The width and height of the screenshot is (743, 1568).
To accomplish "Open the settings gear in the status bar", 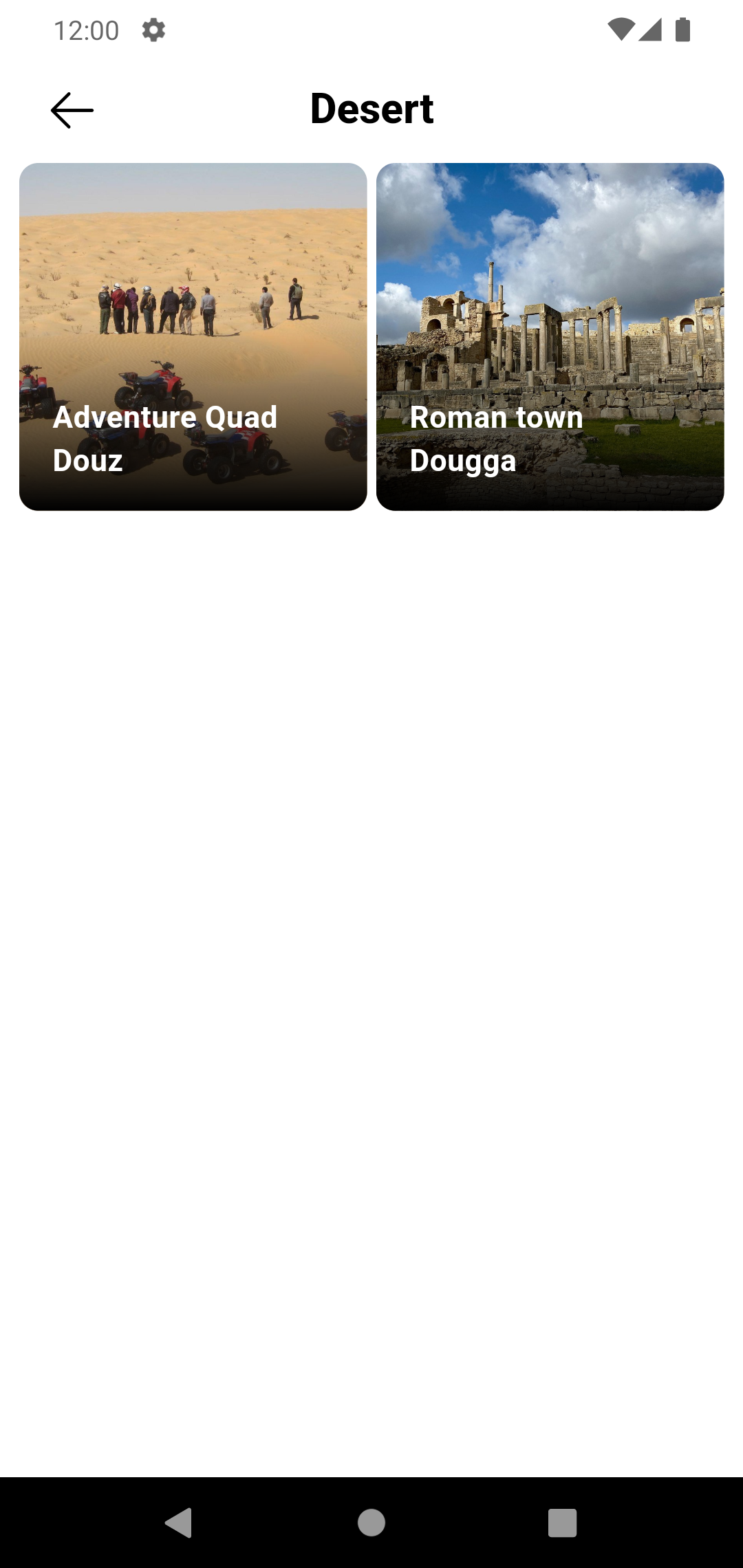I will pyautogui.click(x=153, y=30).
